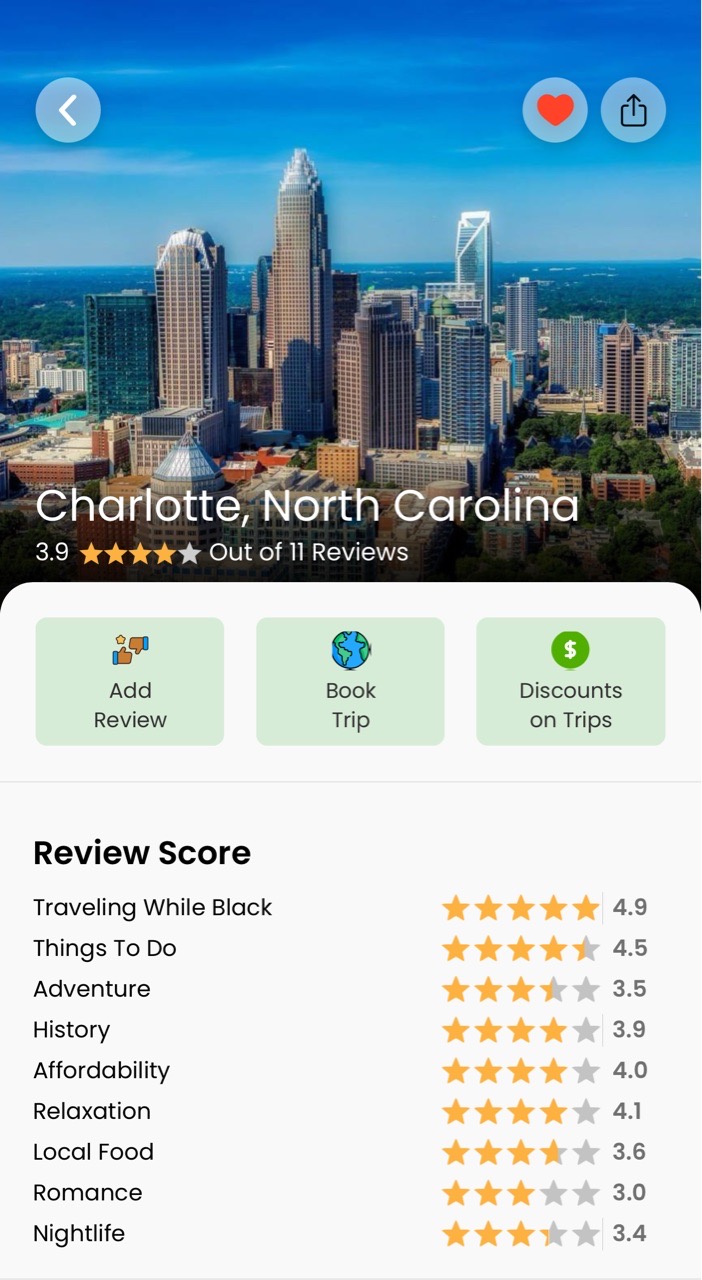Go back using the arrow button
The height and width of the screenshot is (1280, 702).
pos(68,110)
